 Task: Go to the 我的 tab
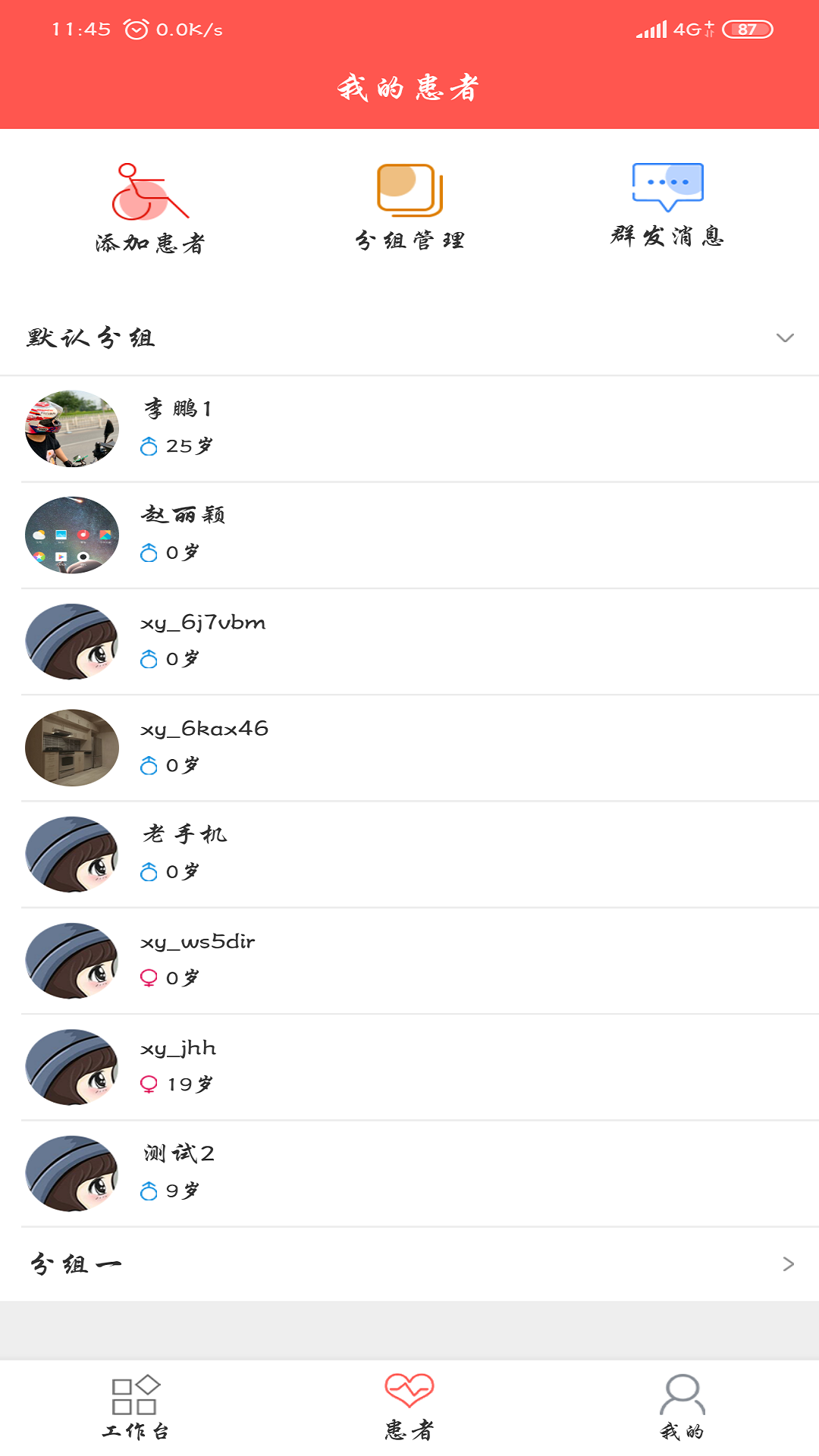tap(682, 1407)
